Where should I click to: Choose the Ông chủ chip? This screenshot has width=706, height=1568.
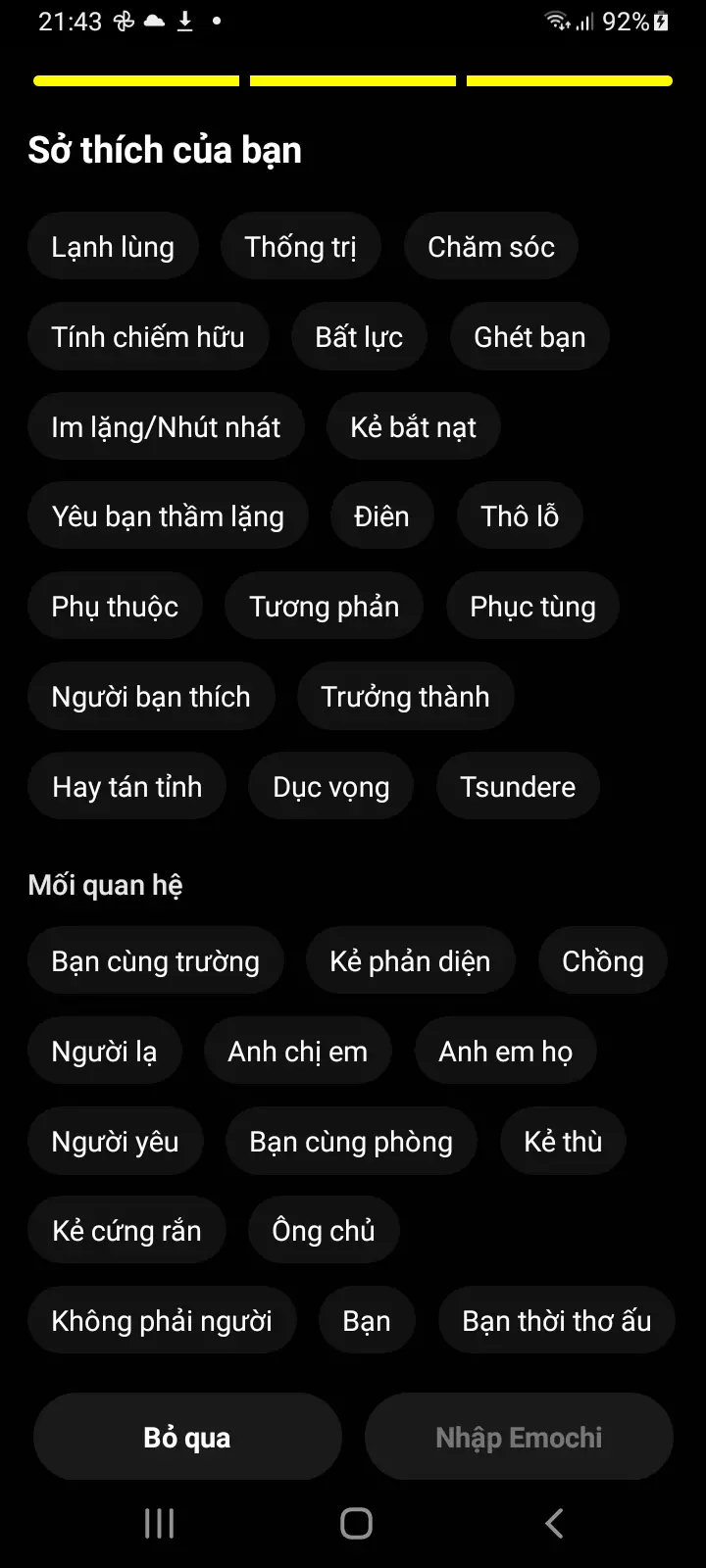pyautogui.click(x=324, y=1231)
